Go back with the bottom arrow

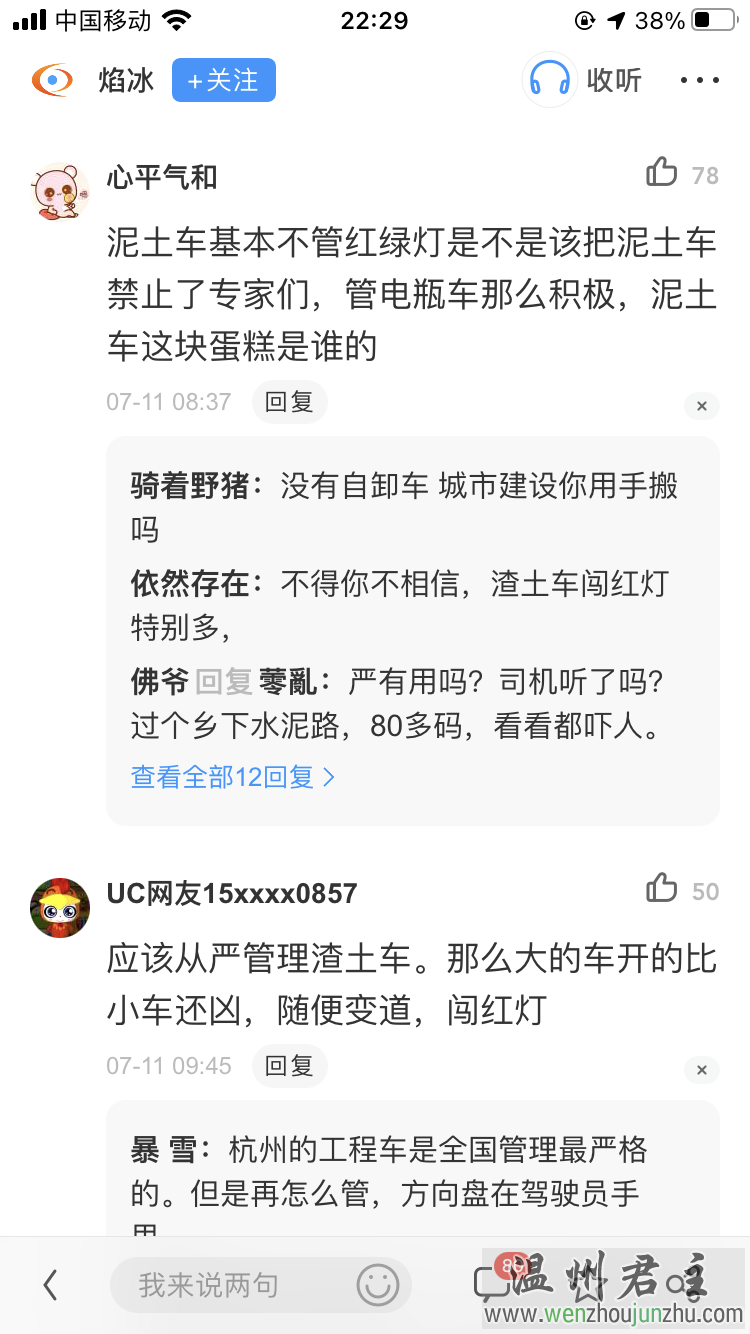[51, 1285]
